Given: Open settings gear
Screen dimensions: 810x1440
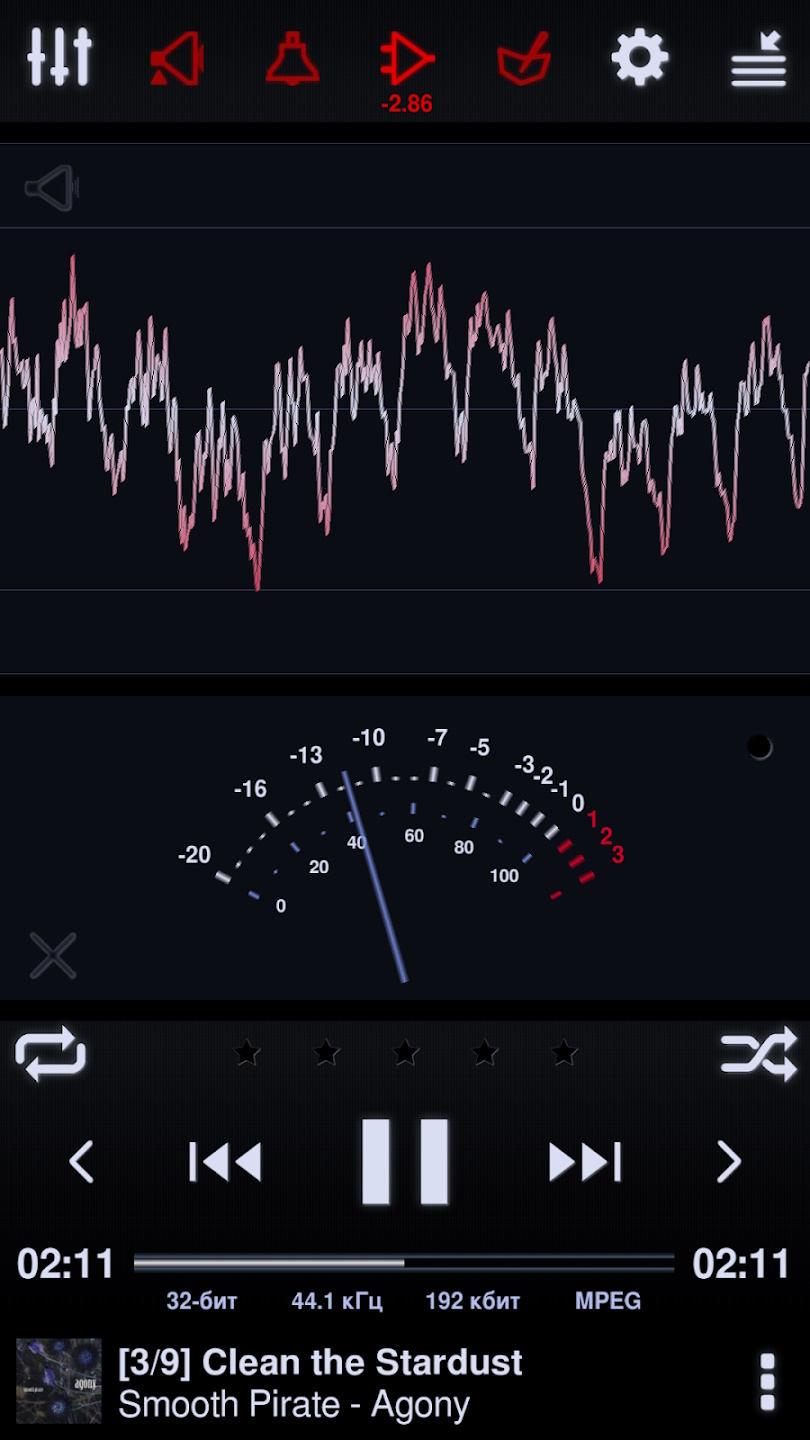Looking at the screenshot, I should pos(640,57).
